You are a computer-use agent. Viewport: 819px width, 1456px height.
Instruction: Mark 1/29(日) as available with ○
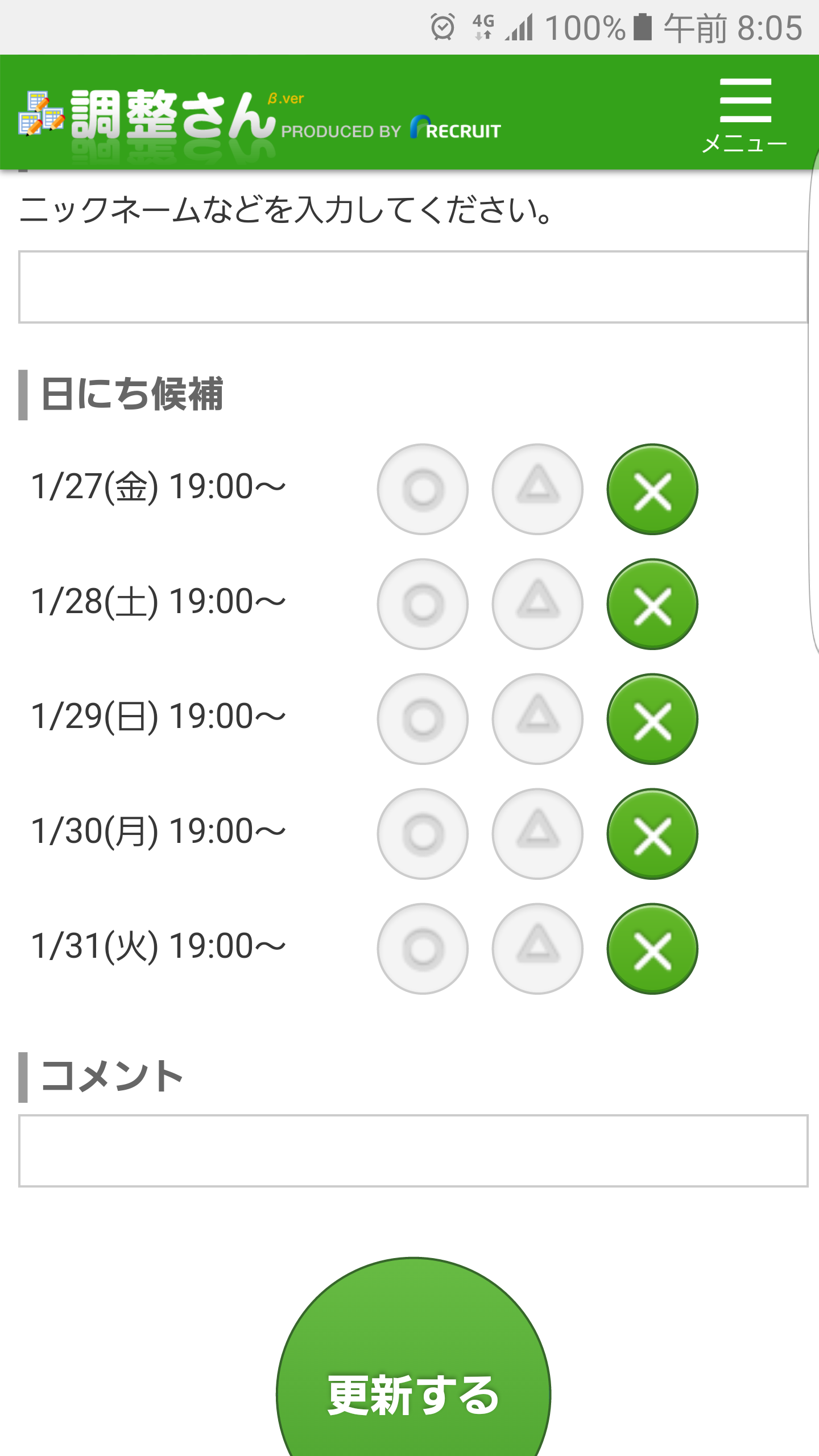[x=423, y=719]
